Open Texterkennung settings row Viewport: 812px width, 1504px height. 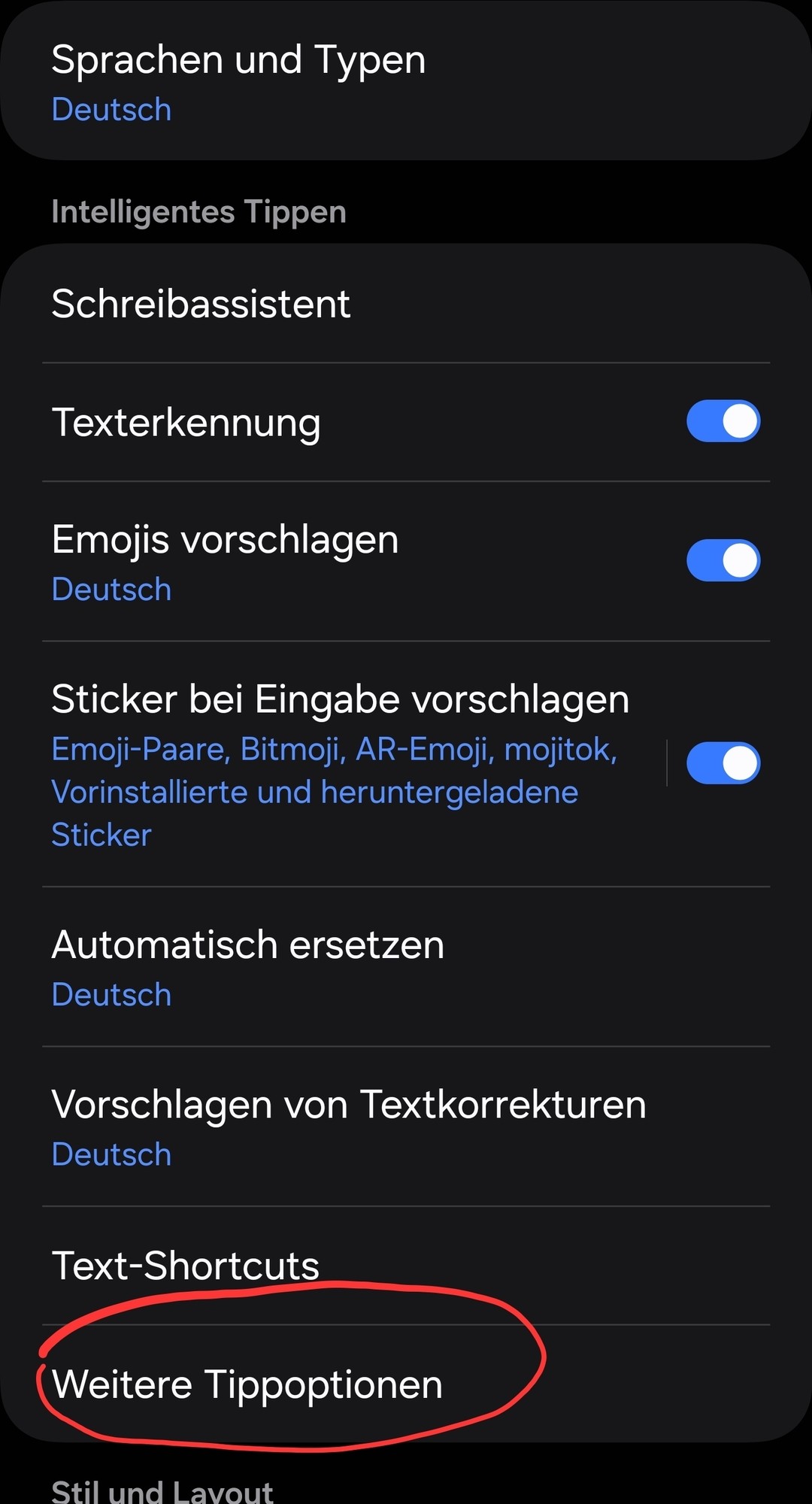[186, 422]
